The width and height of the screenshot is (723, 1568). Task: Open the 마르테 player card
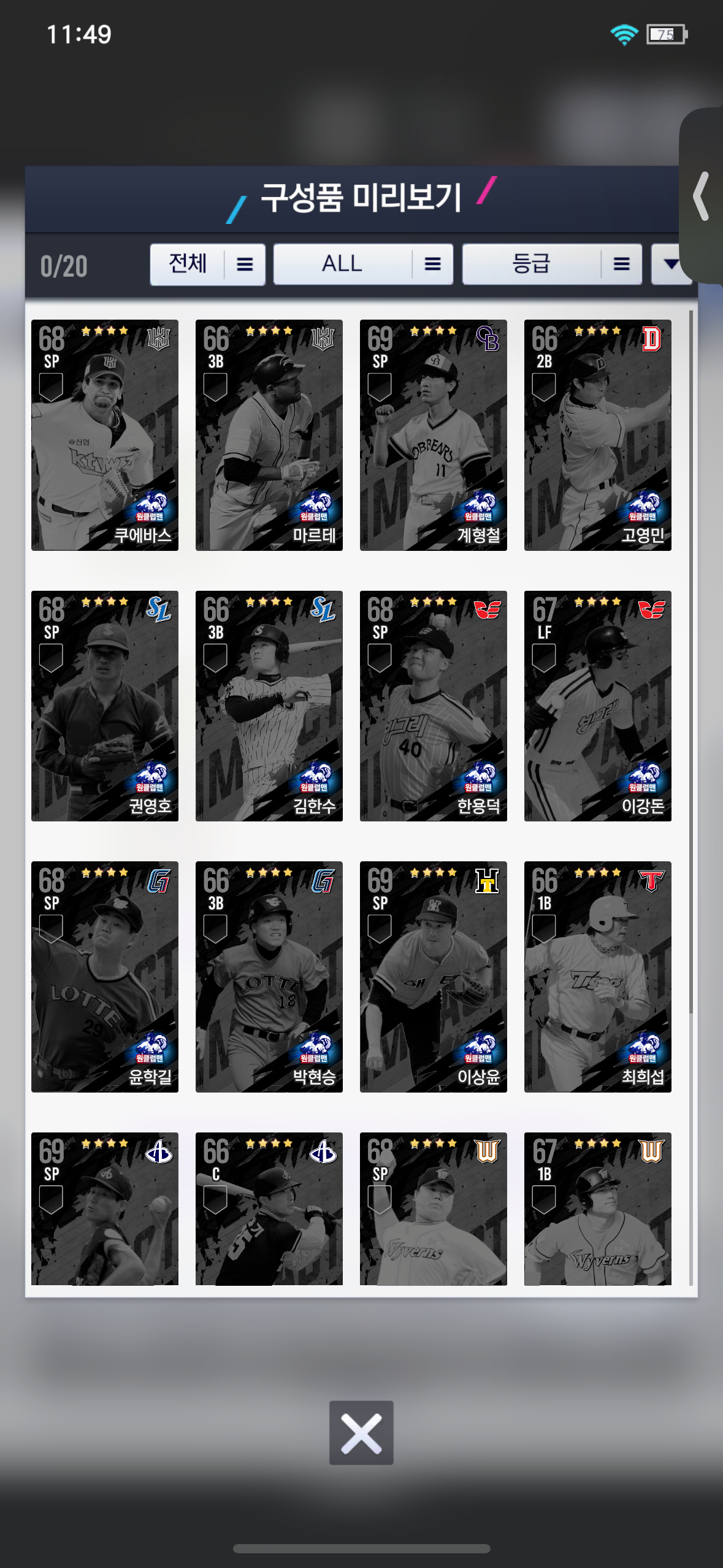(269, 435)
